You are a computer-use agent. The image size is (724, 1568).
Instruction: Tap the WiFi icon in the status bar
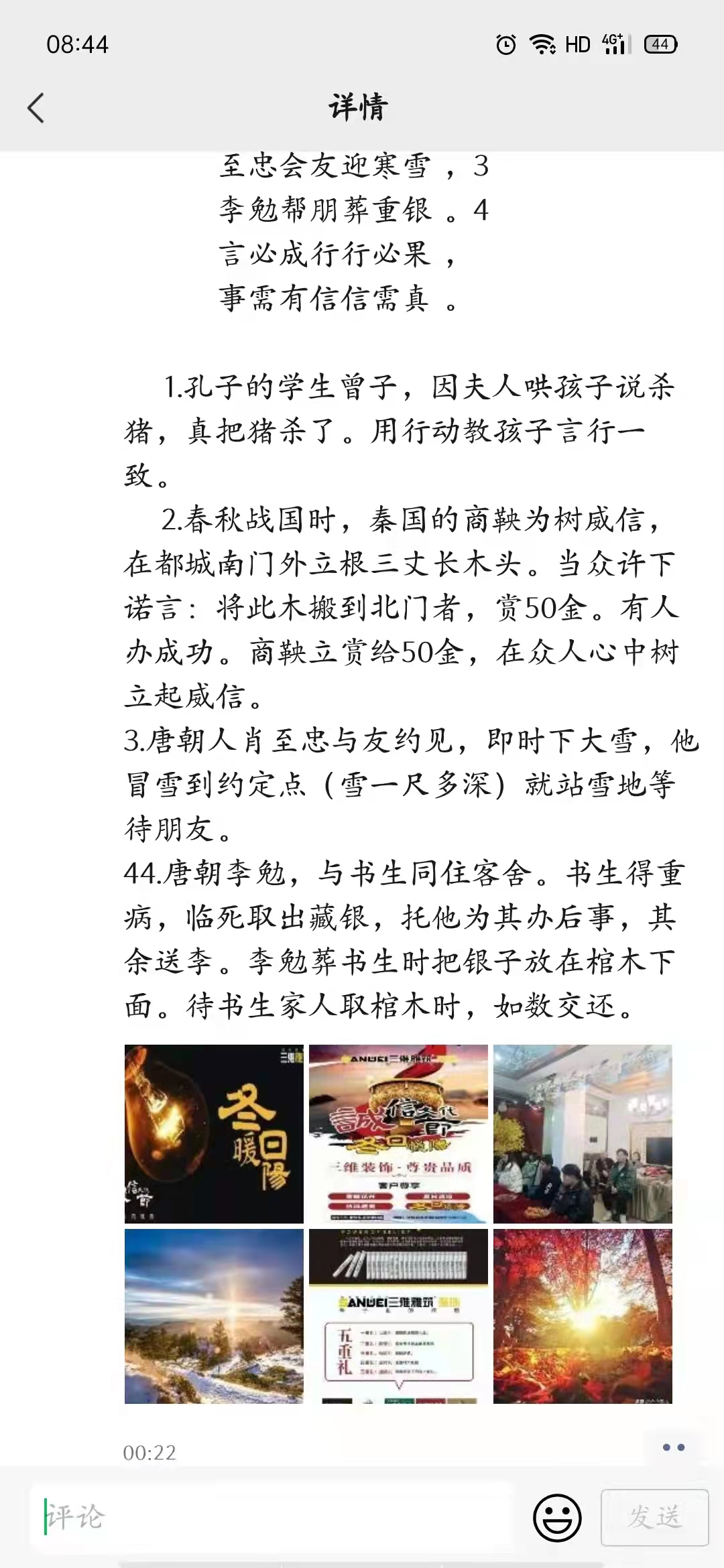542,44
